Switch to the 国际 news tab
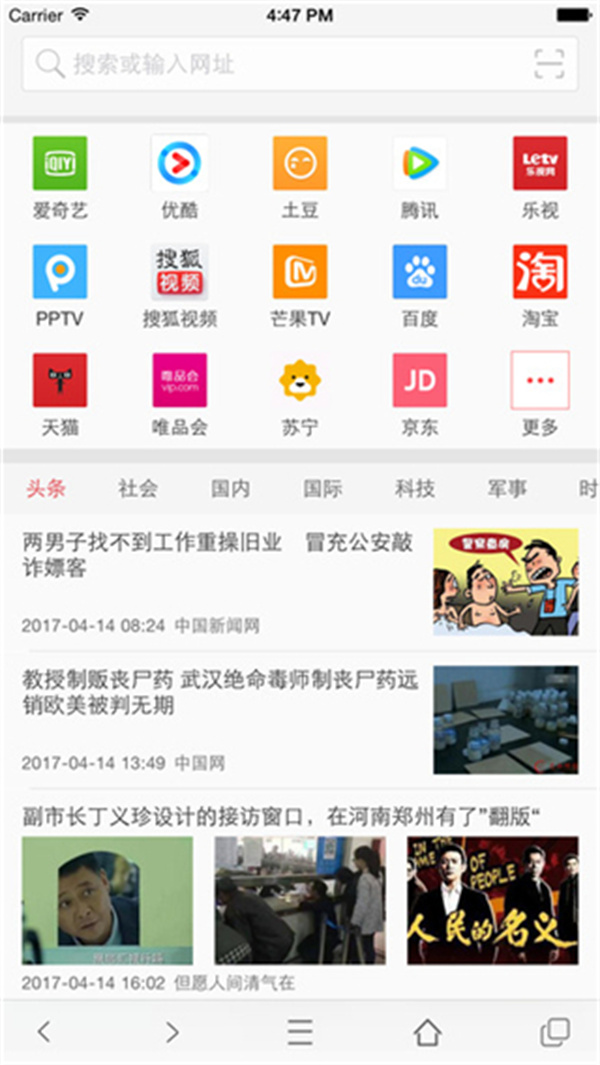This screenshot has width=600, height=1065. click(323, 488)
